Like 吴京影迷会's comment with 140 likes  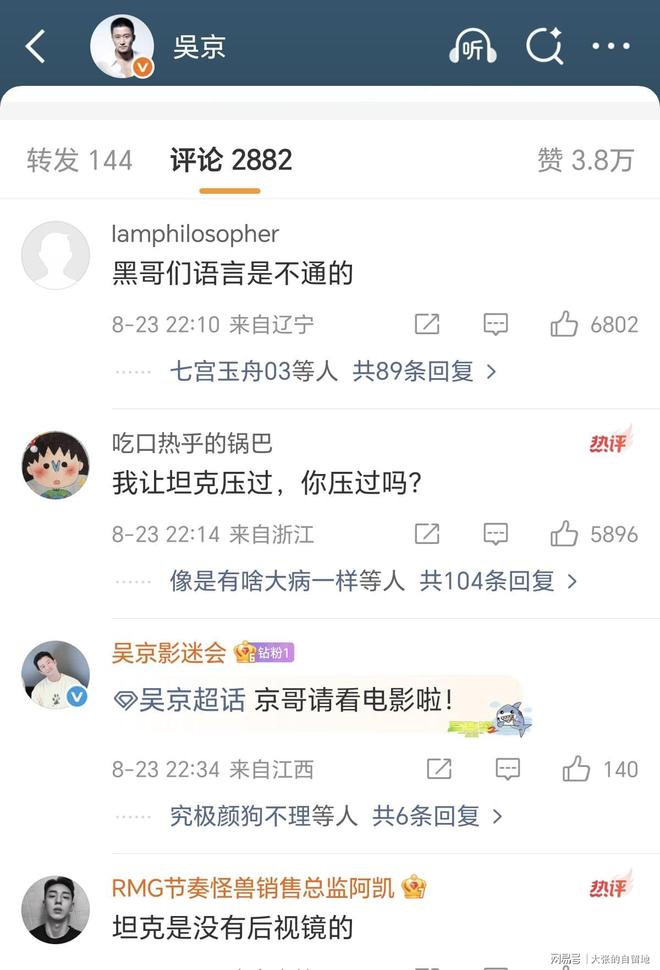pyautogui.click(x=577, y=769)
